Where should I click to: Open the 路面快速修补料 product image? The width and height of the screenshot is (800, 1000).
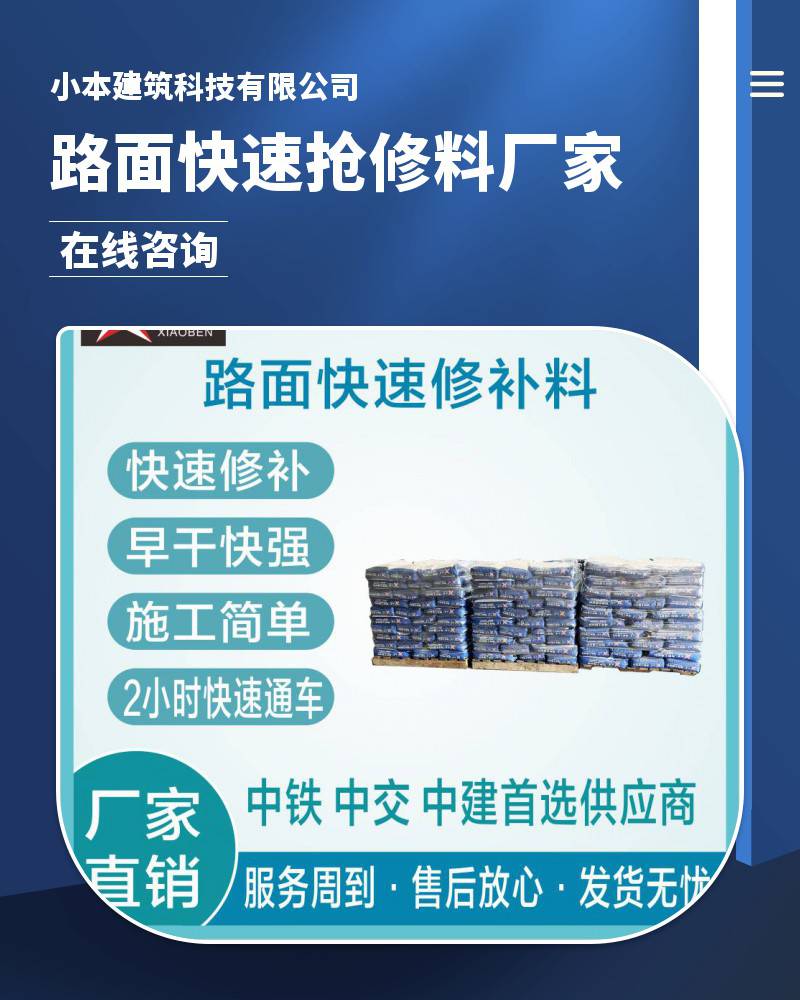pyautogui.click(x=400, y=632)
